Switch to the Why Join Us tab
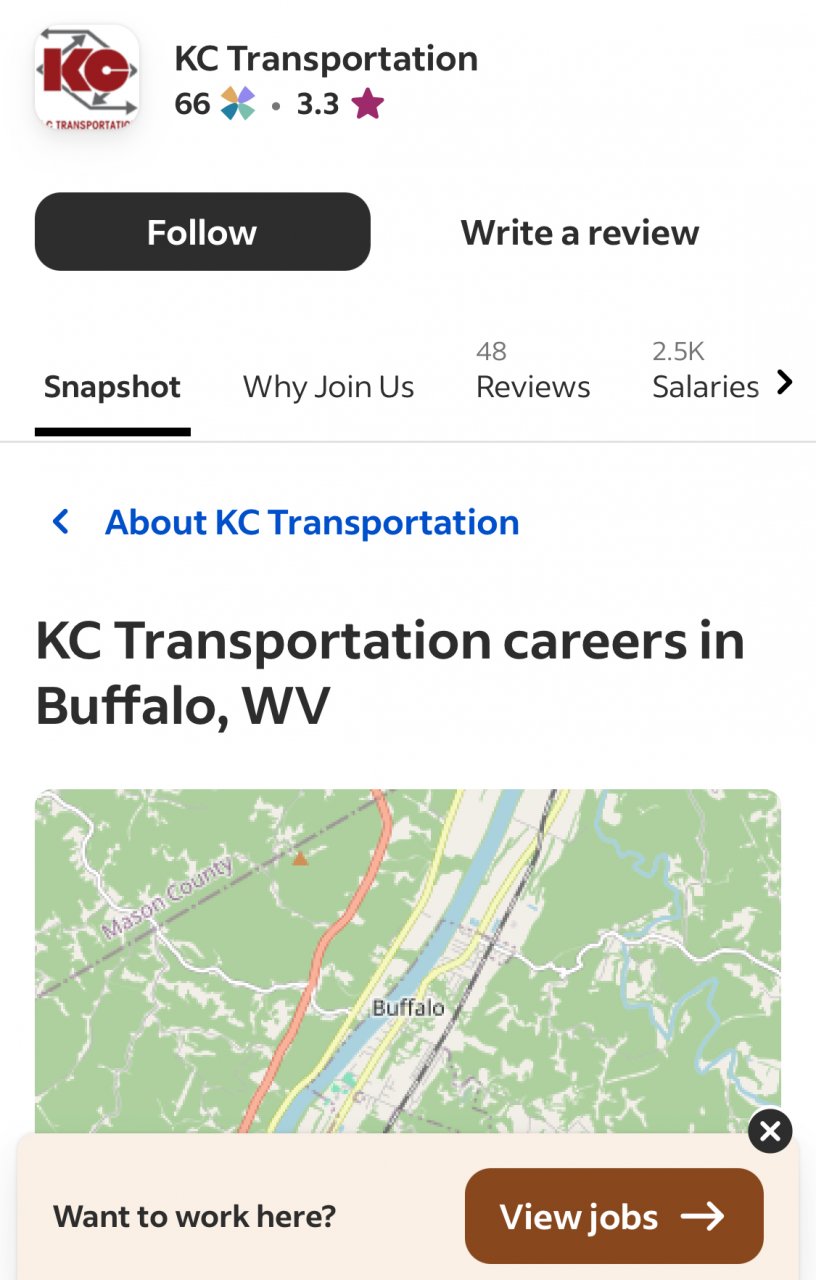Screen dimensions: 816x1280 pyautogui.click(x=328, y=387)
